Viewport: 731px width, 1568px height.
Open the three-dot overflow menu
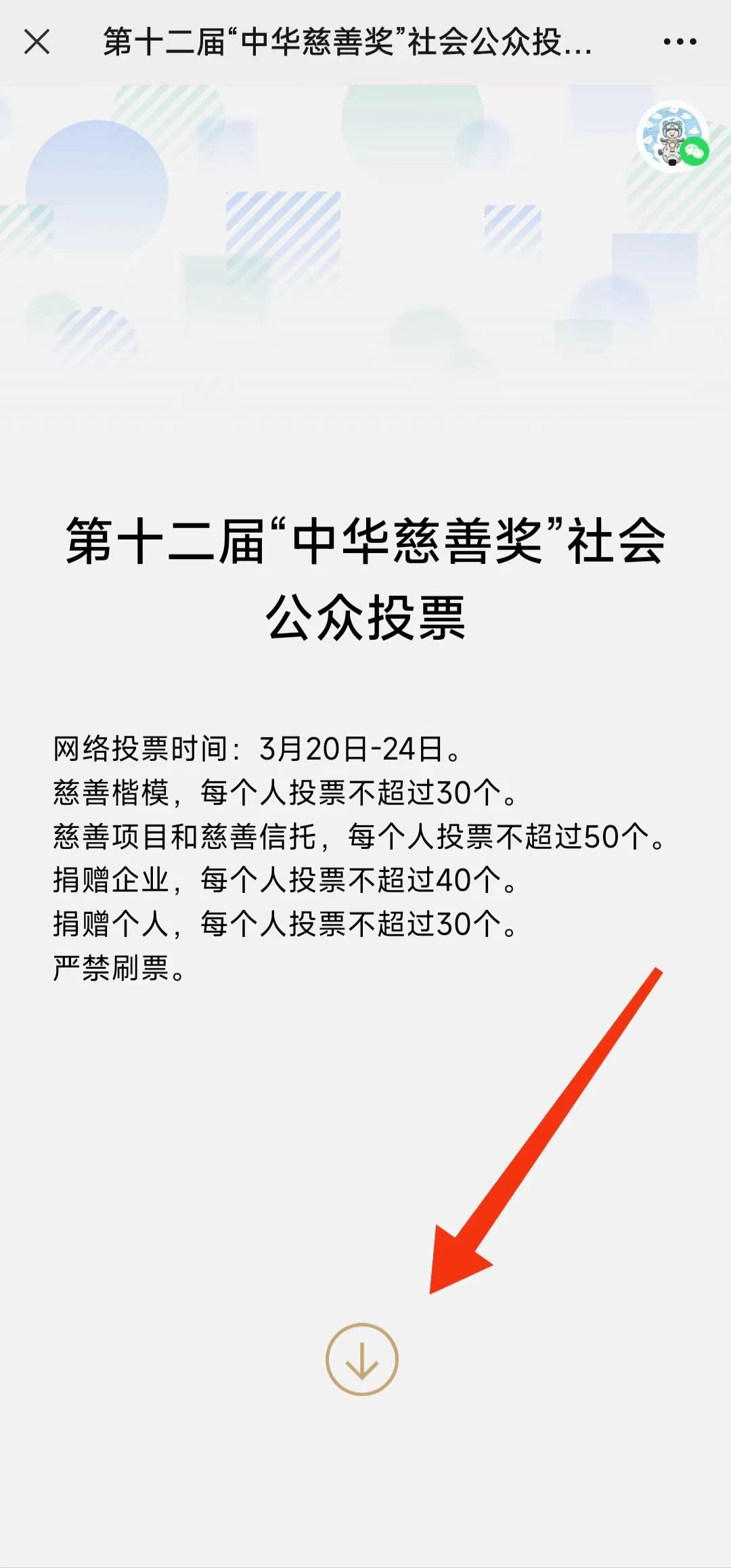coord(680,42)
